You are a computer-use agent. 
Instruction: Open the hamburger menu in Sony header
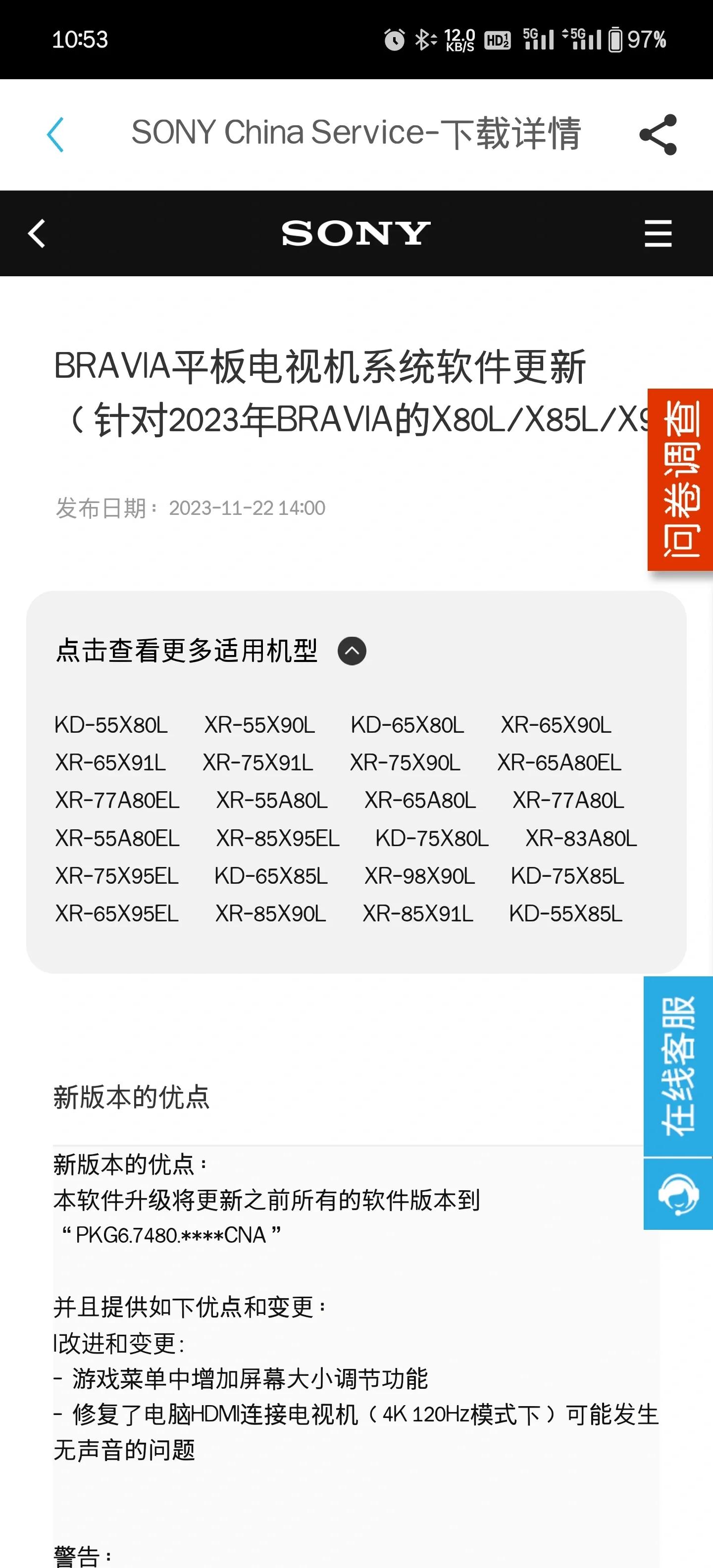point(658,234)
